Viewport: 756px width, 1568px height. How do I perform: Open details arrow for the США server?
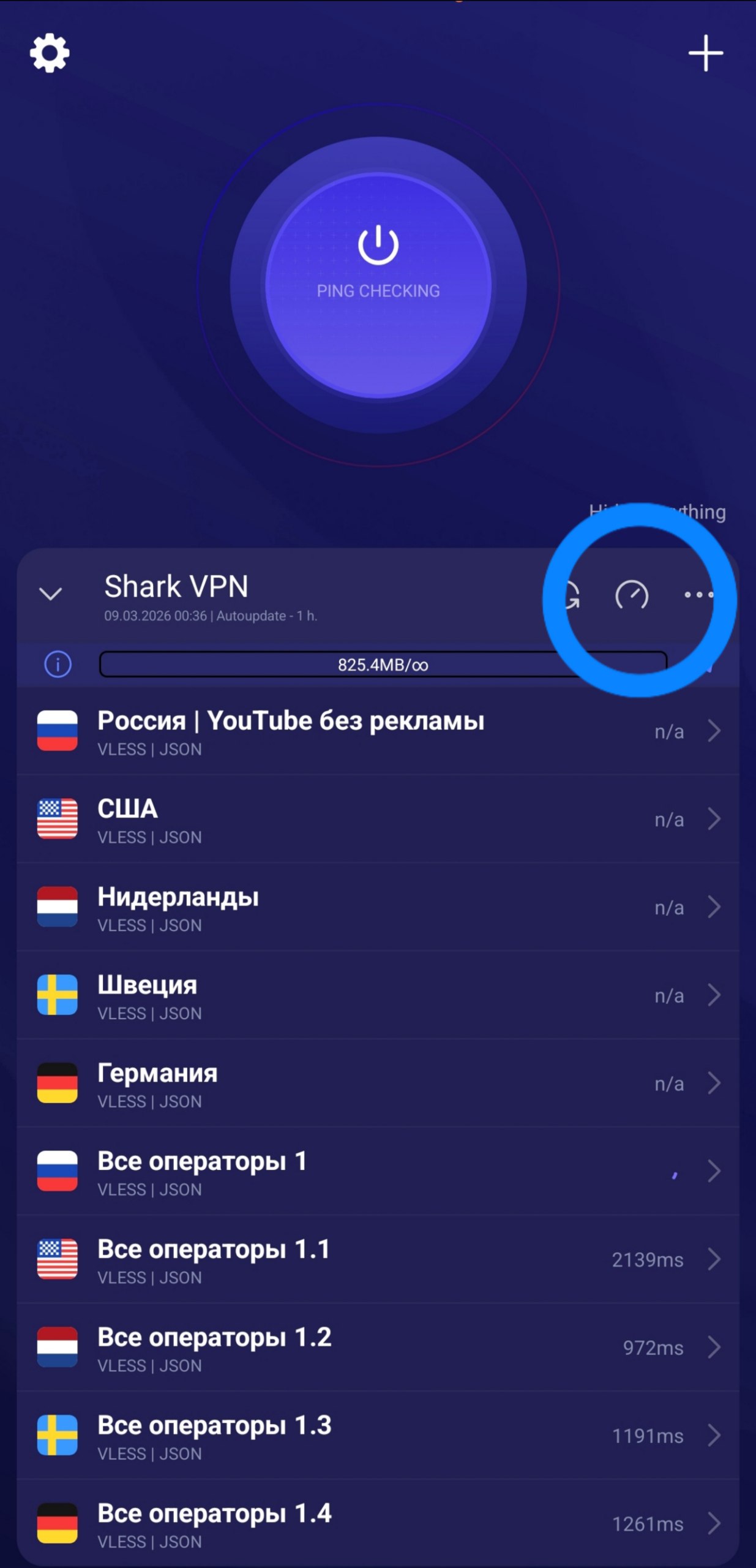tap(713, 820)
